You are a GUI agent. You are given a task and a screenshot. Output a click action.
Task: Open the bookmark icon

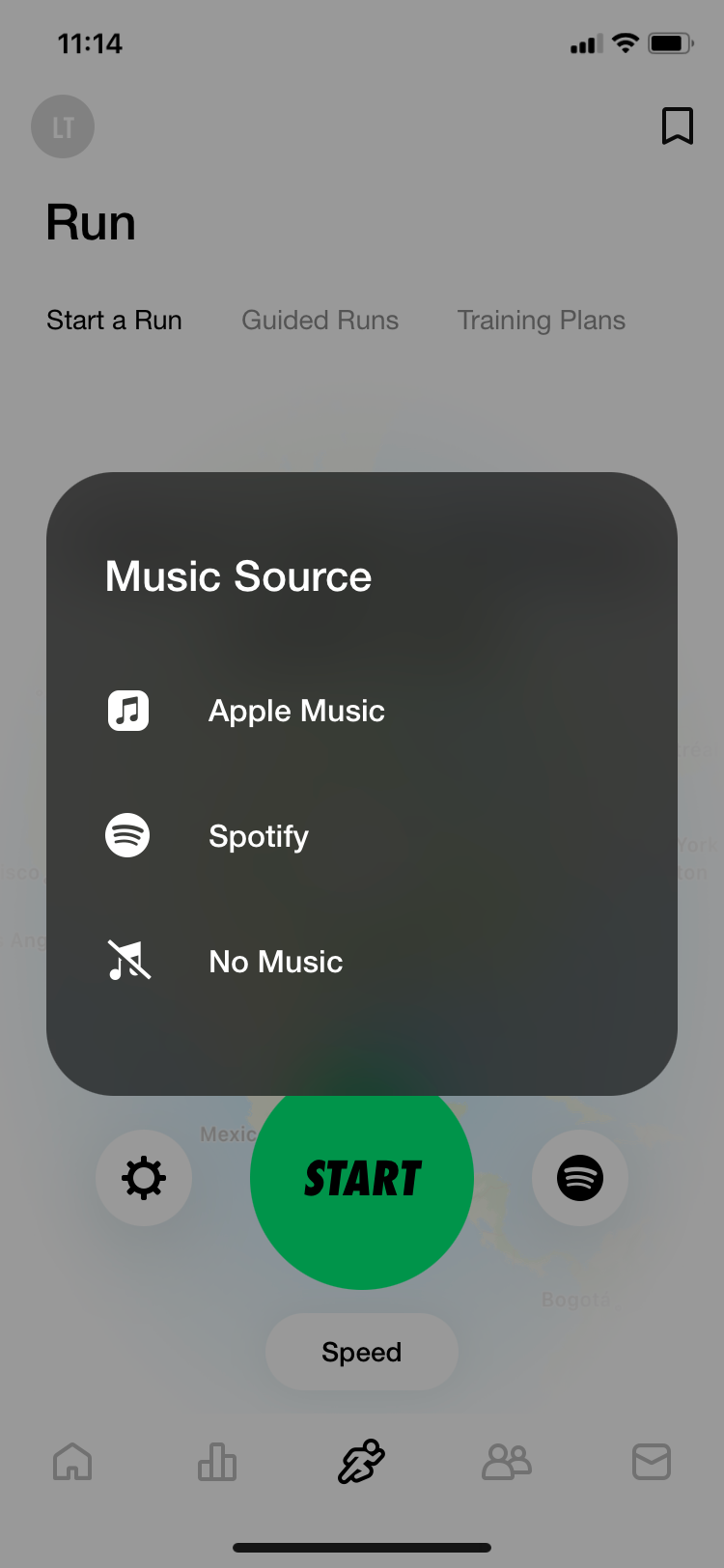point(678,126)
